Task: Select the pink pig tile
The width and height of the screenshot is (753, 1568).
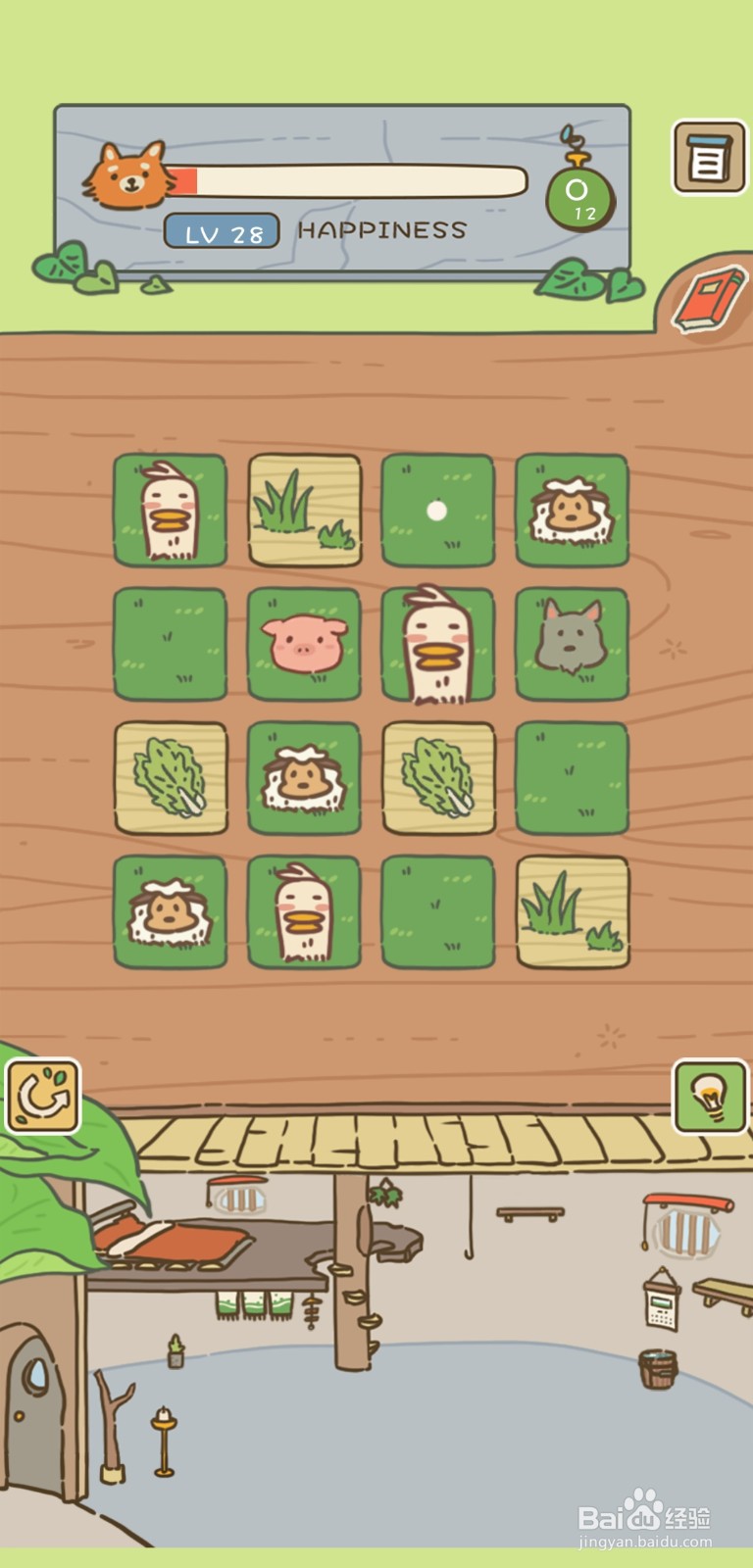Action: [x=304, y=644]
